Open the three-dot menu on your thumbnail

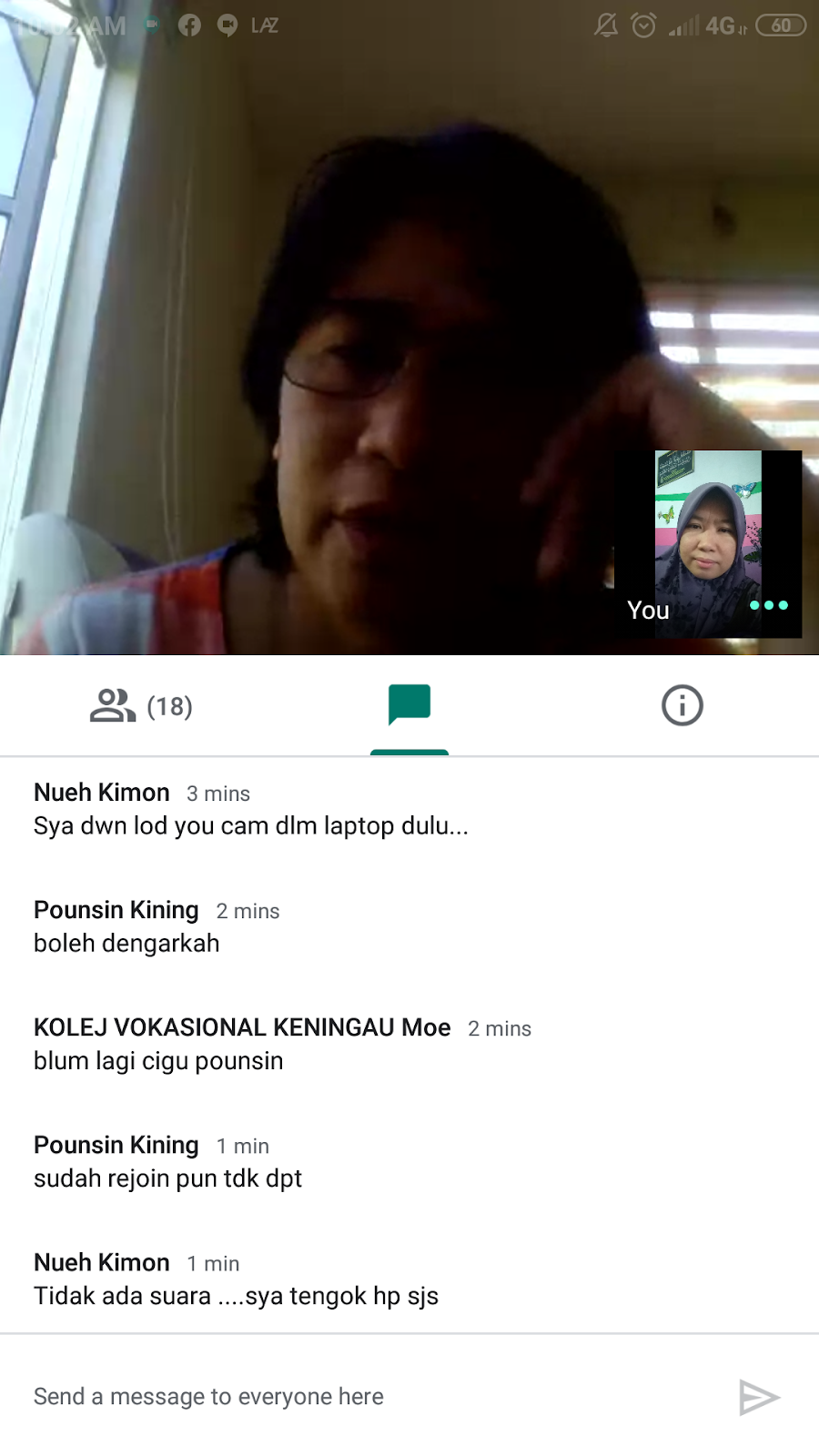pyautogui.click(x=769, y=605)
